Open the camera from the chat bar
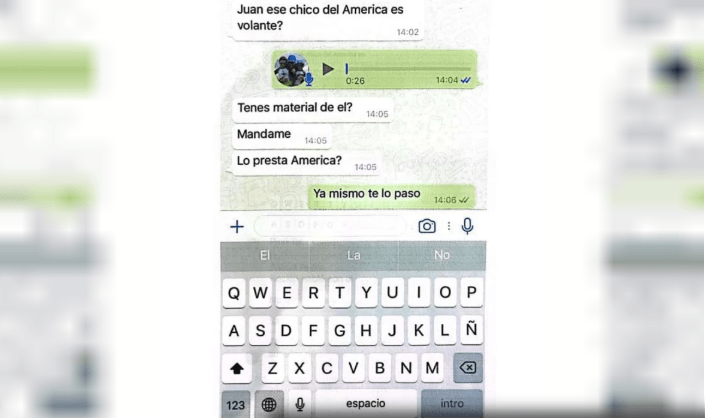Viewport: 705px width, 418px height. pyautogui.click(x=427, y=226)
